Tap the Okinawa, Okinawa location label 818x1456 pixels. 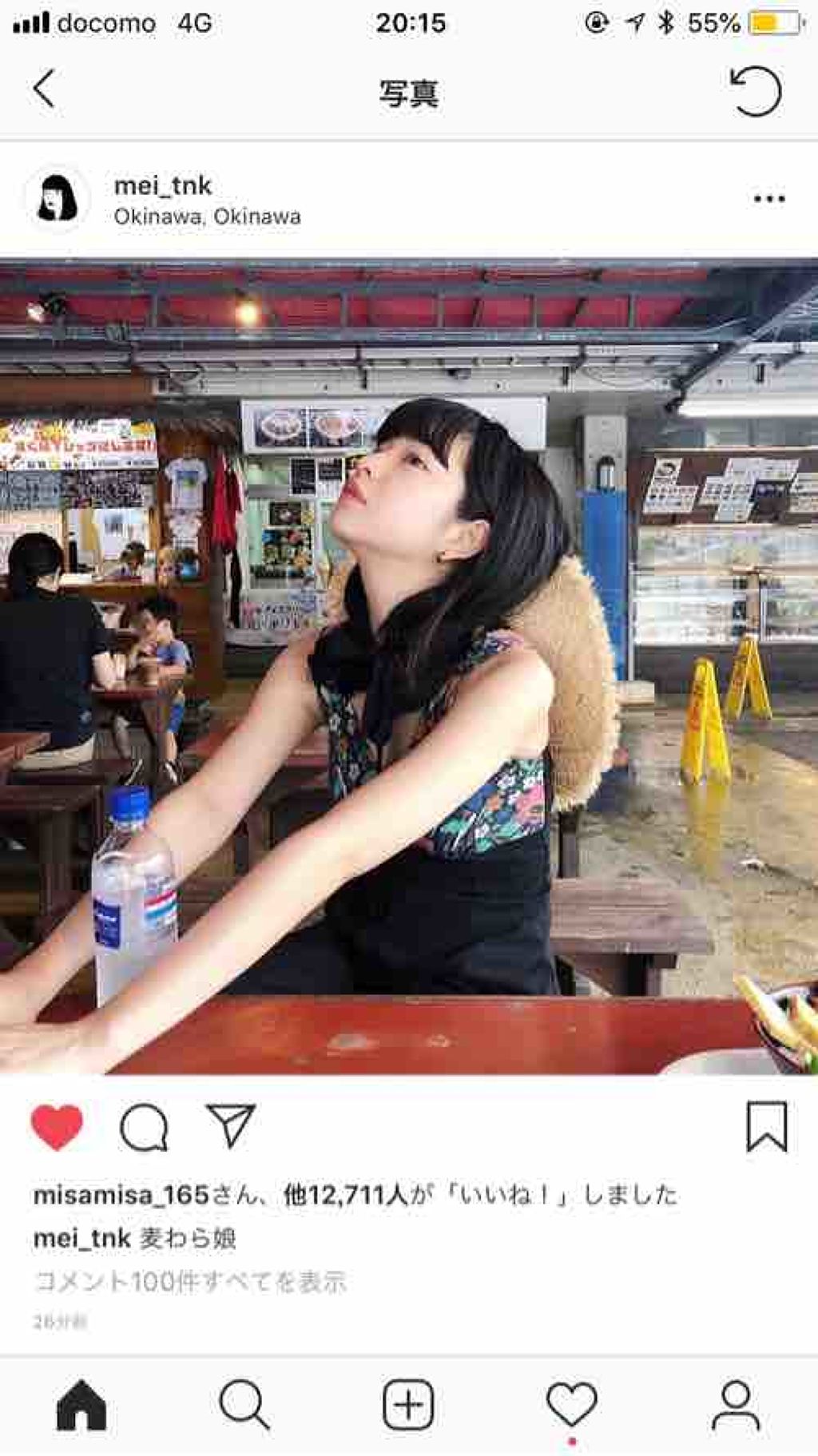click(x=206, y=216)
